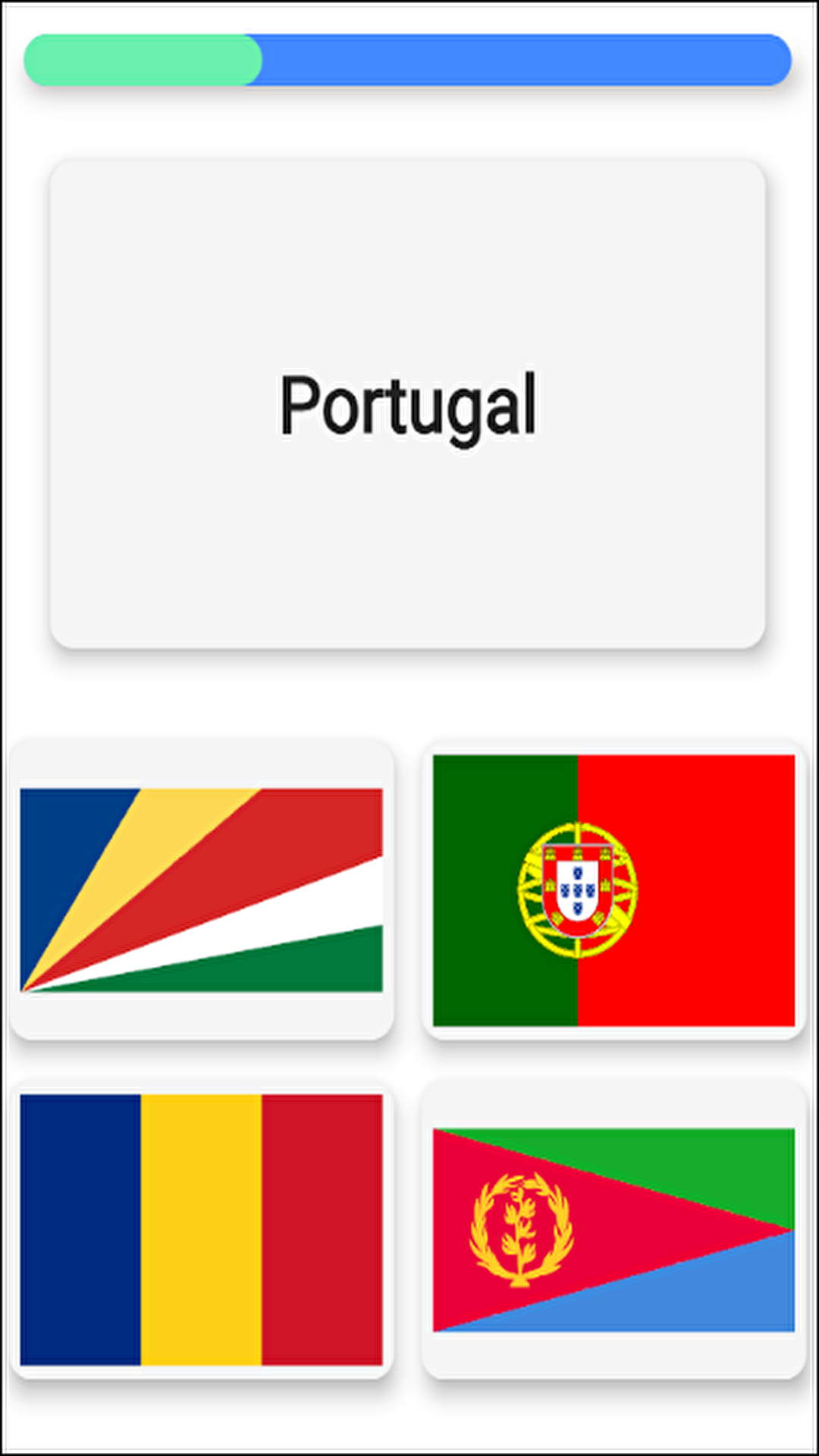Select the Portugal flag with green and red

[x=613, y=890]
